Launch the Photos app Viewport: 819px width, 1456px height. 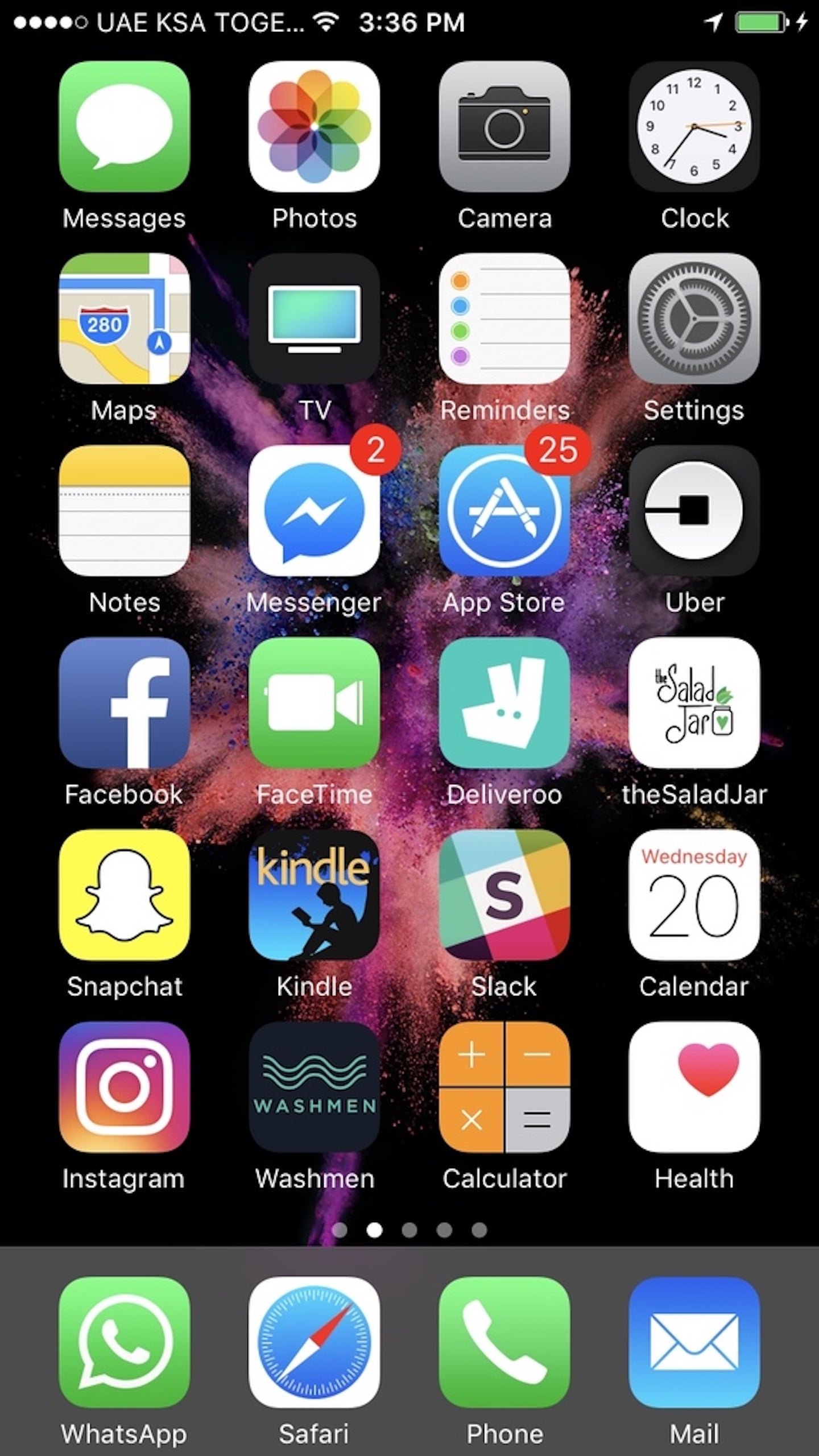(314, 126)
